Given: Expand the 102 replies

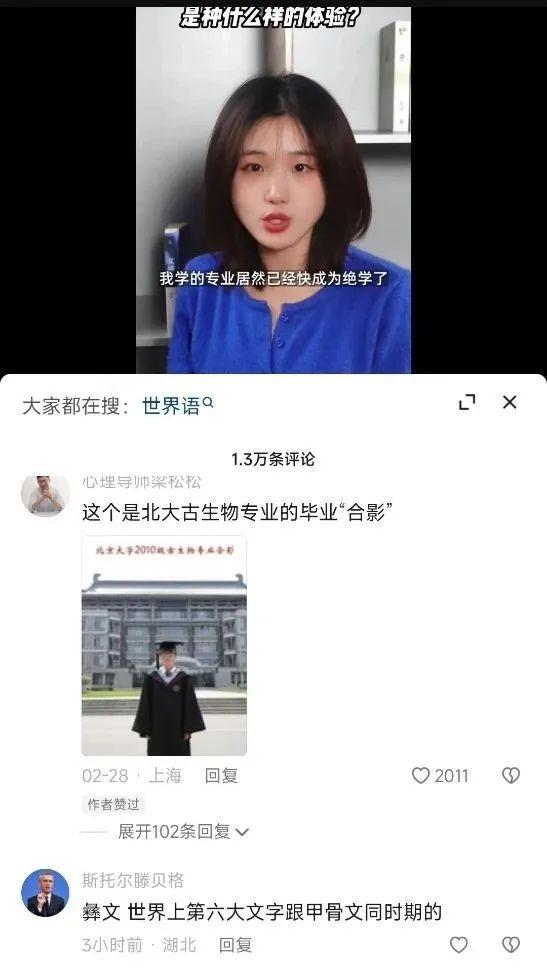Looking at the screenshot, I should (183, 832).
